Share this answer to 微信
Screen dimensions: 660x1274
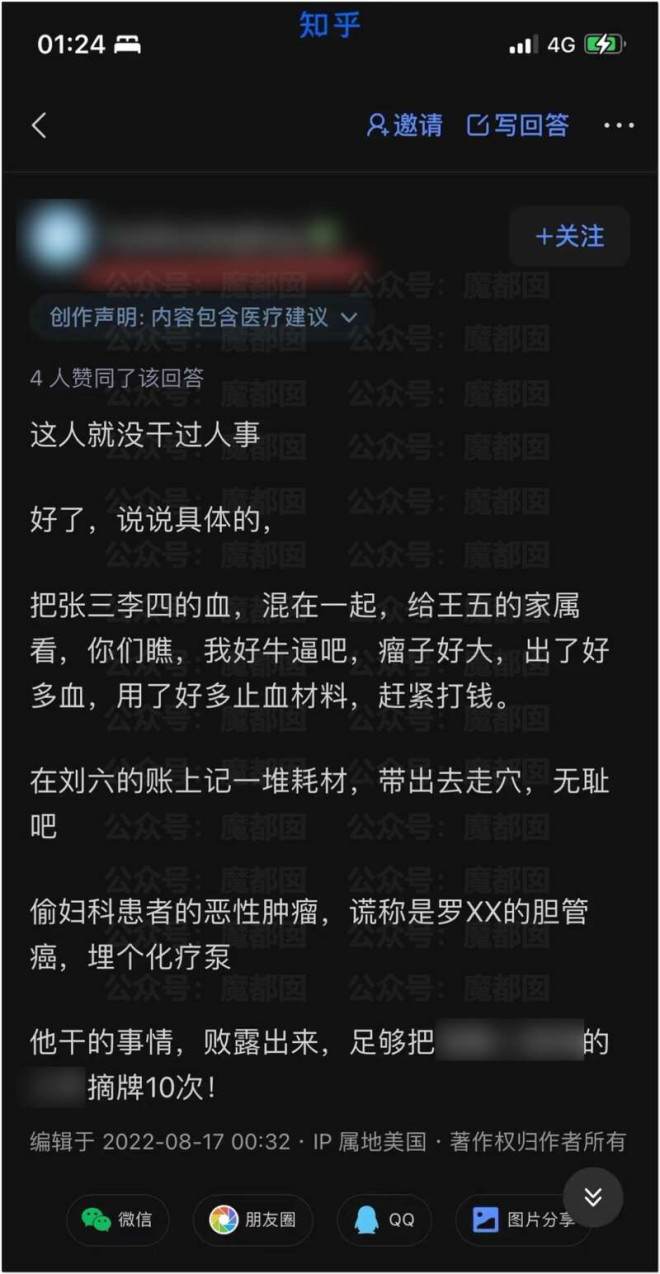coord(118,1219)
